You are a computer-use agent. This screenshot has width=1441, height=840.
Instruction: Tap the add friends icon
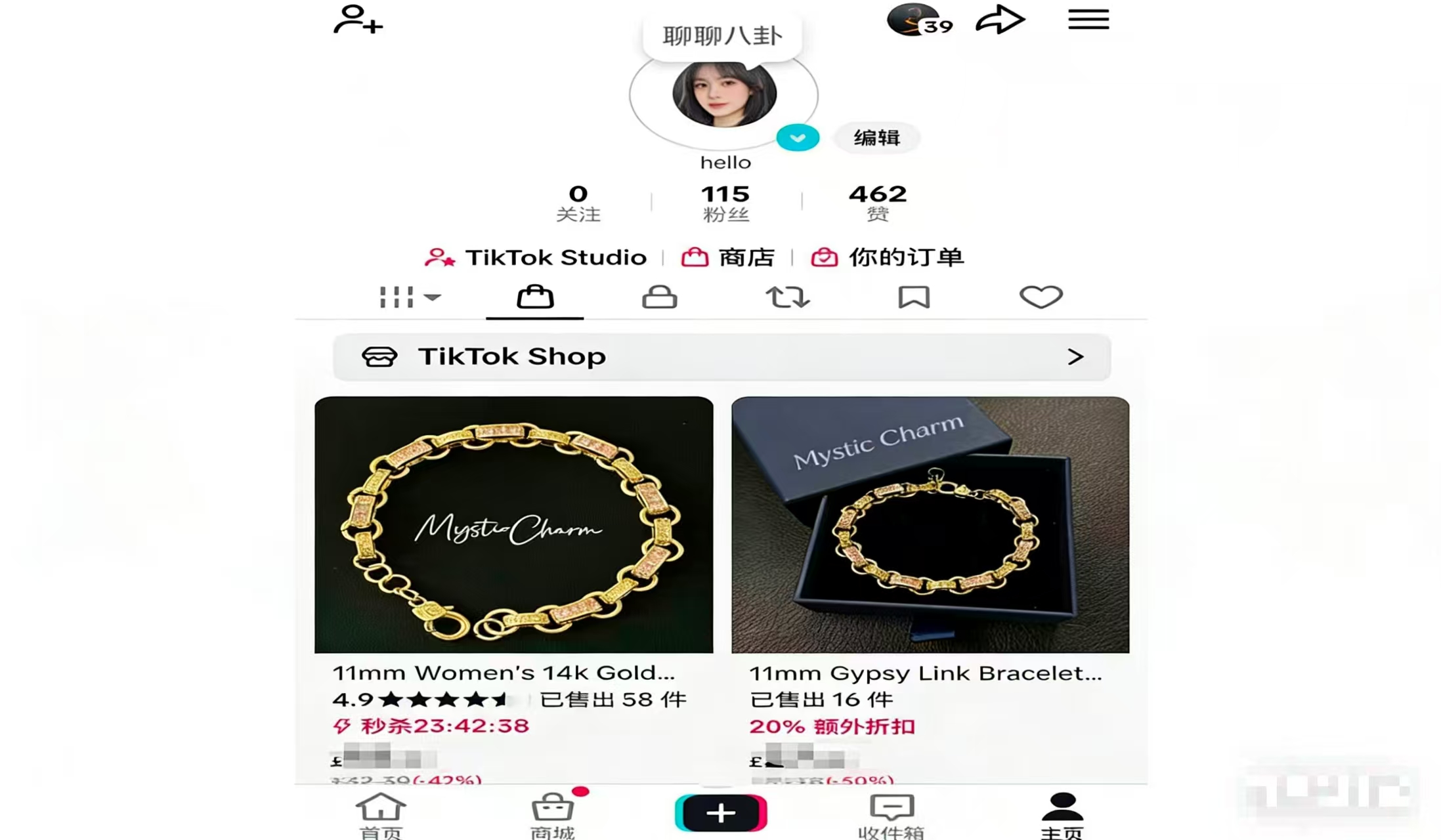click(x=358, y=20)
